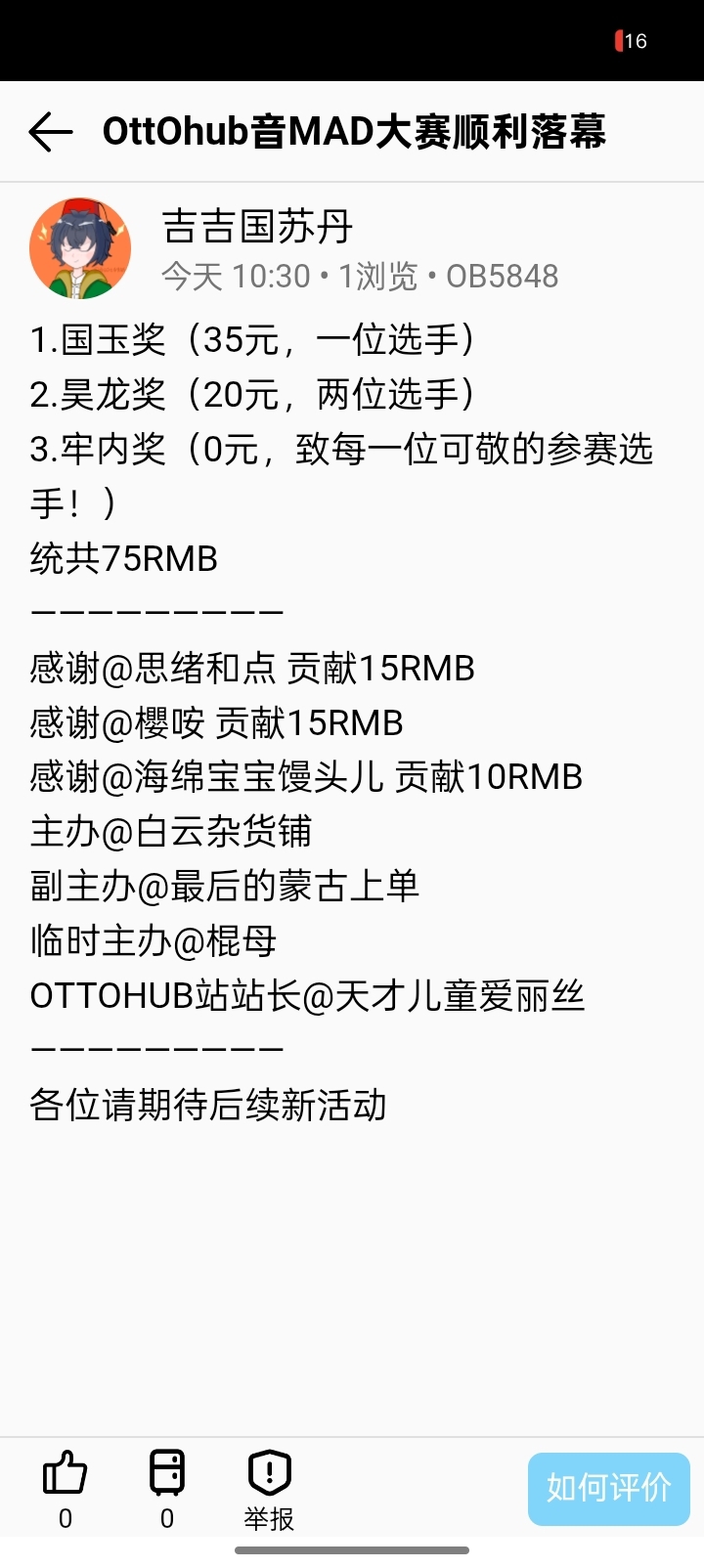This screenshot has width=704, height=1568.
Task: Open the 如何评价 comment button
Action: (609, 1489)
